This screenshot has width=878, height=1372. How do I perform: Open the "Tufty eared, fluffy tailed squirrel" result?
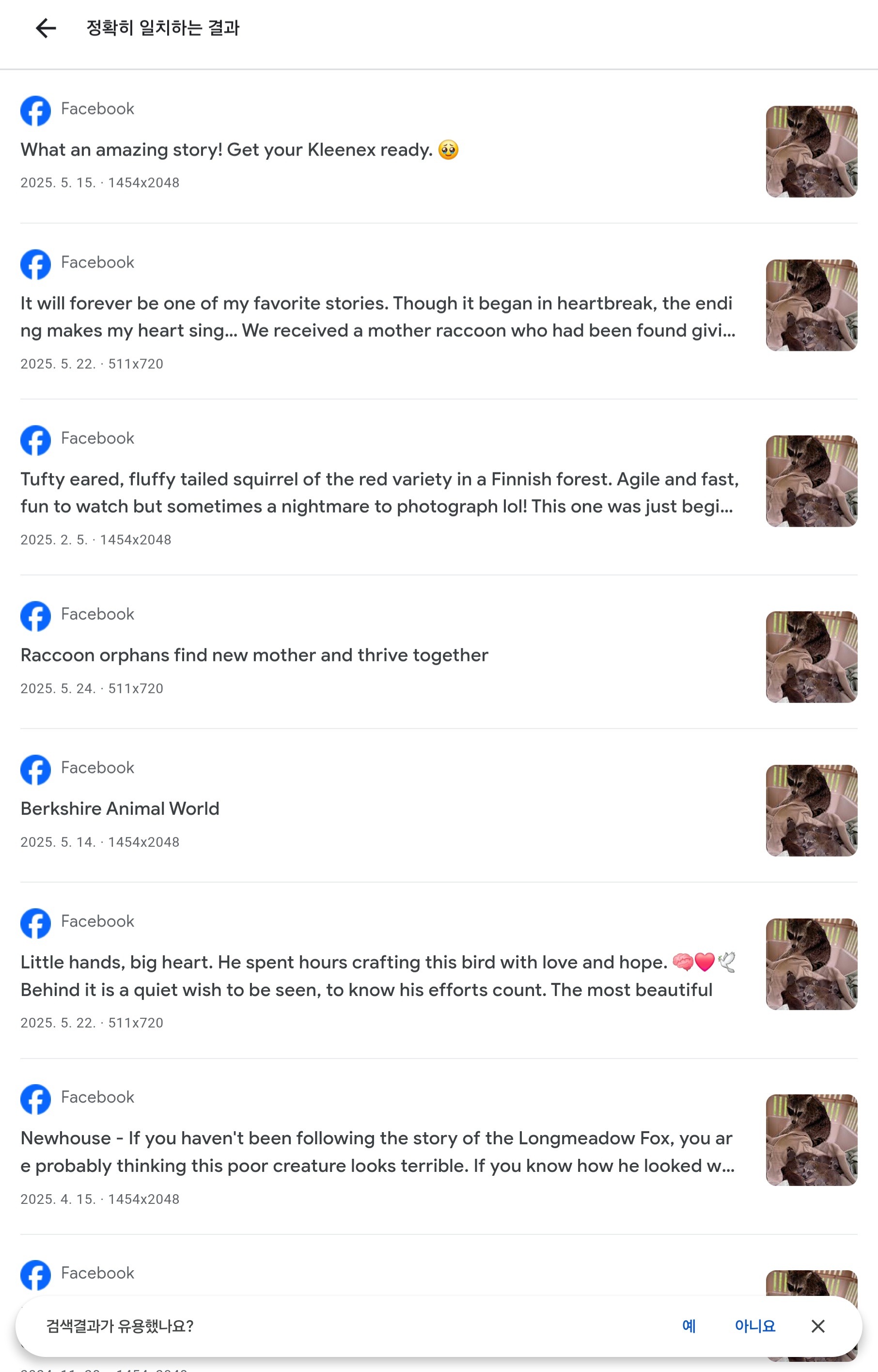pos(376,493)
